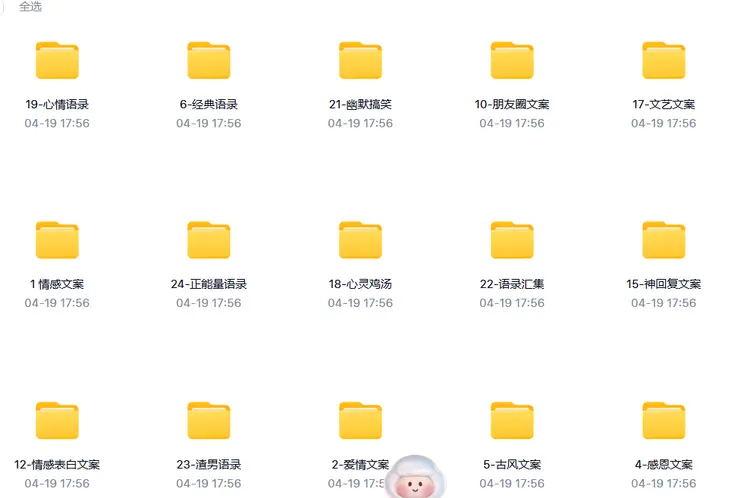Screen dimensions: 750x498
Task: Open the 2-爱情文案 folder
Action: click(x=361, y=421)
